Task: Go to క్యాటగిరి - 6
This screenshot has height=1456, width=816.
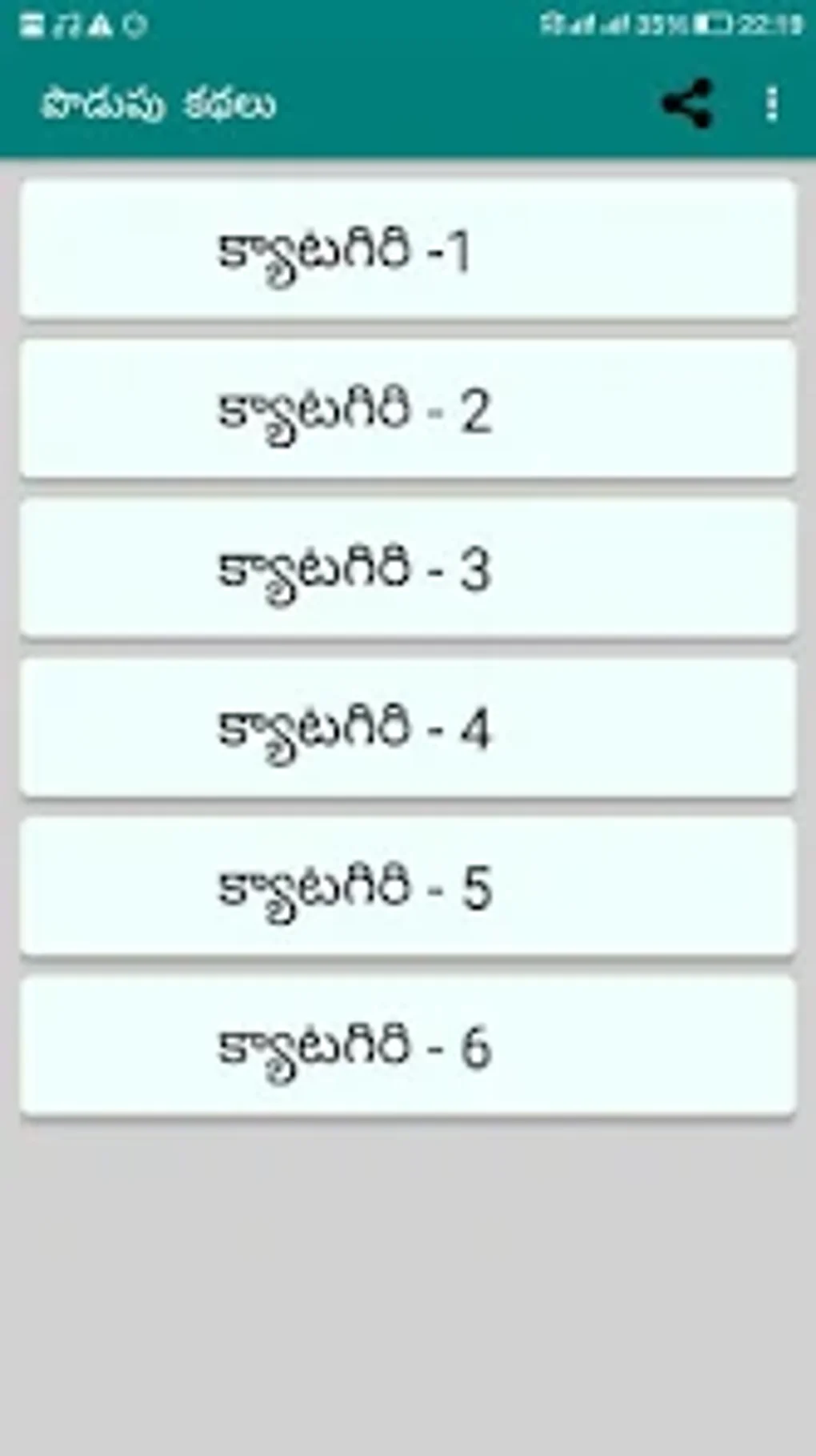Action: point(408,1046)
